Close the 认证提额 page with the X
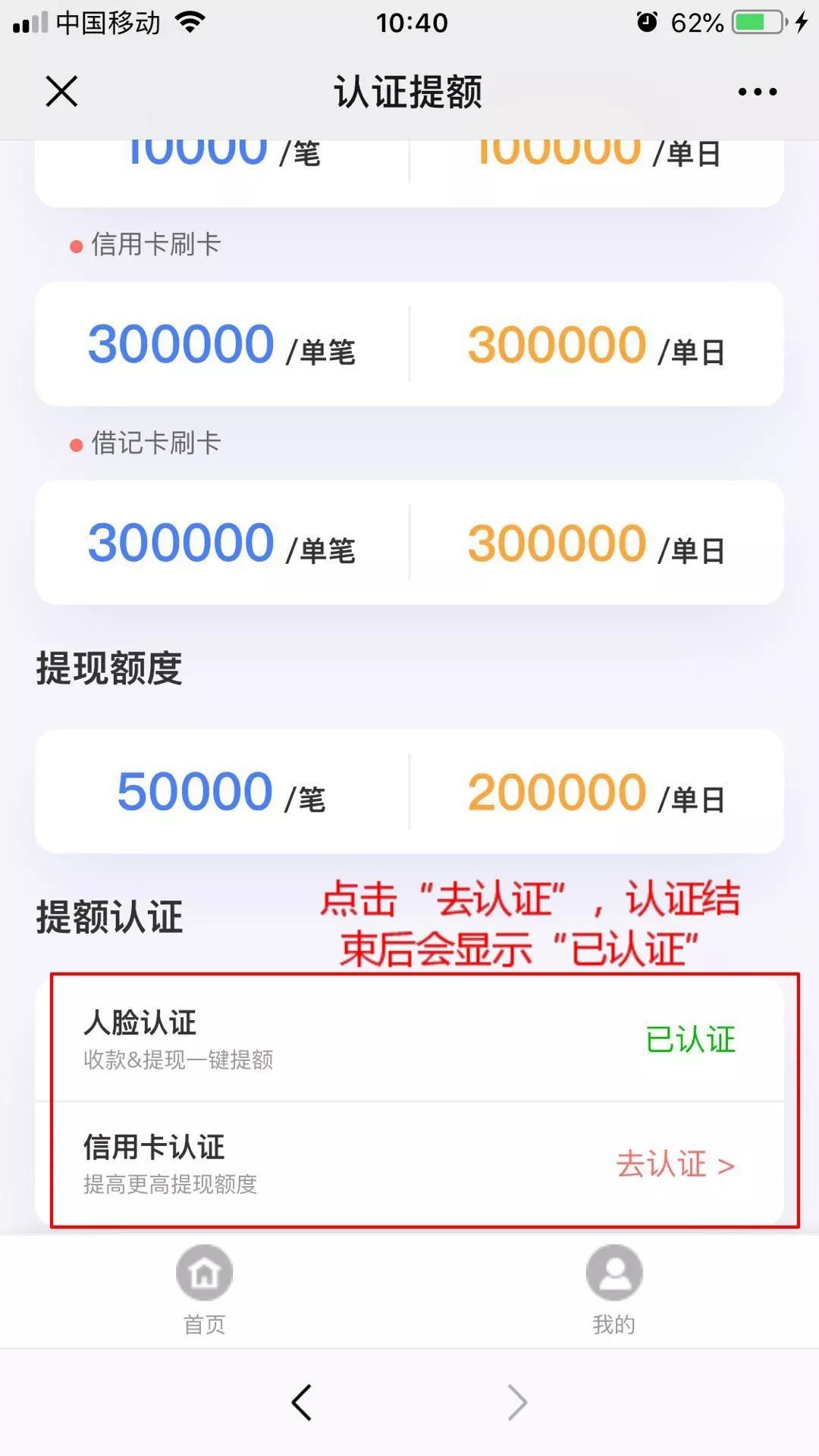This screenshot has width=819, height=1456. click(x=61, y=92)
